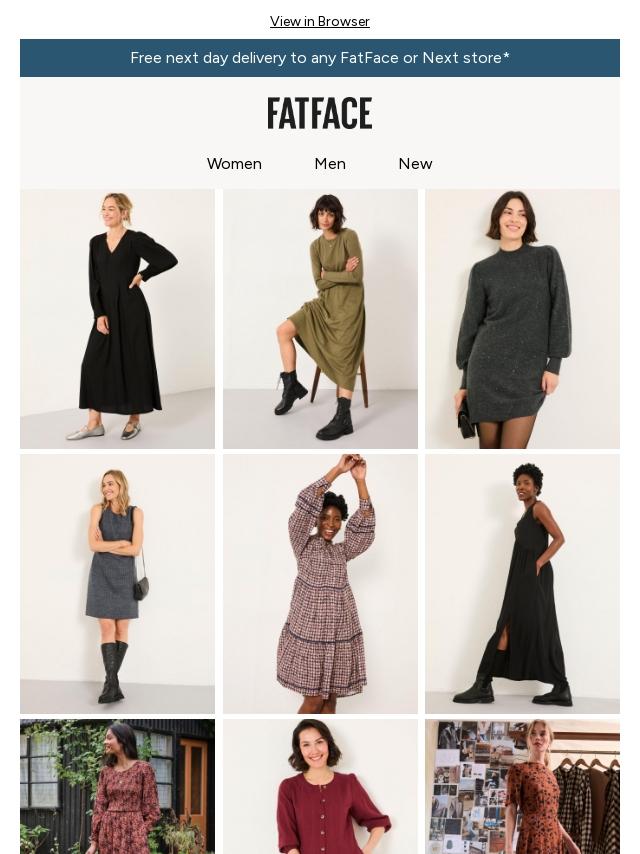Browse the New arrivals link

(415, 164)
